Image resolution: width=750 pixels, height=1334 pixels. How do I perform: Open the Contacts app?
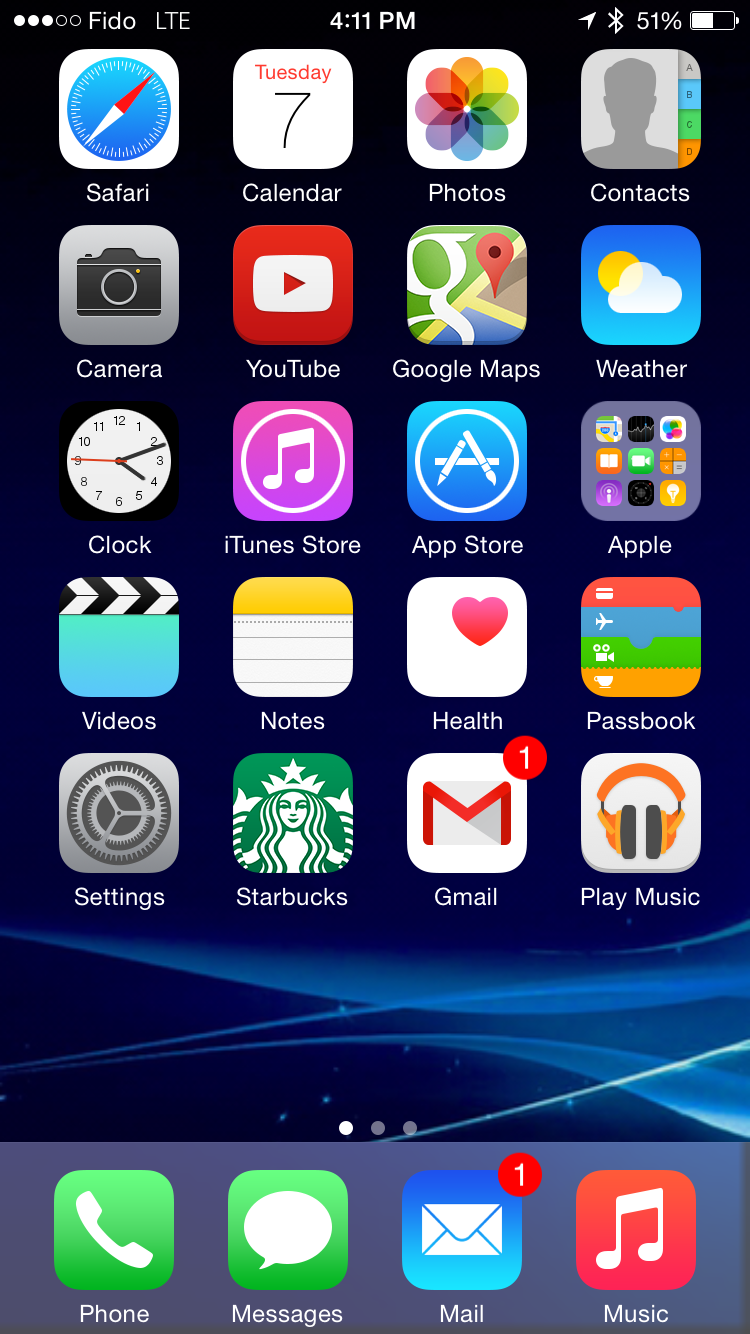click(x=641, y=109)
